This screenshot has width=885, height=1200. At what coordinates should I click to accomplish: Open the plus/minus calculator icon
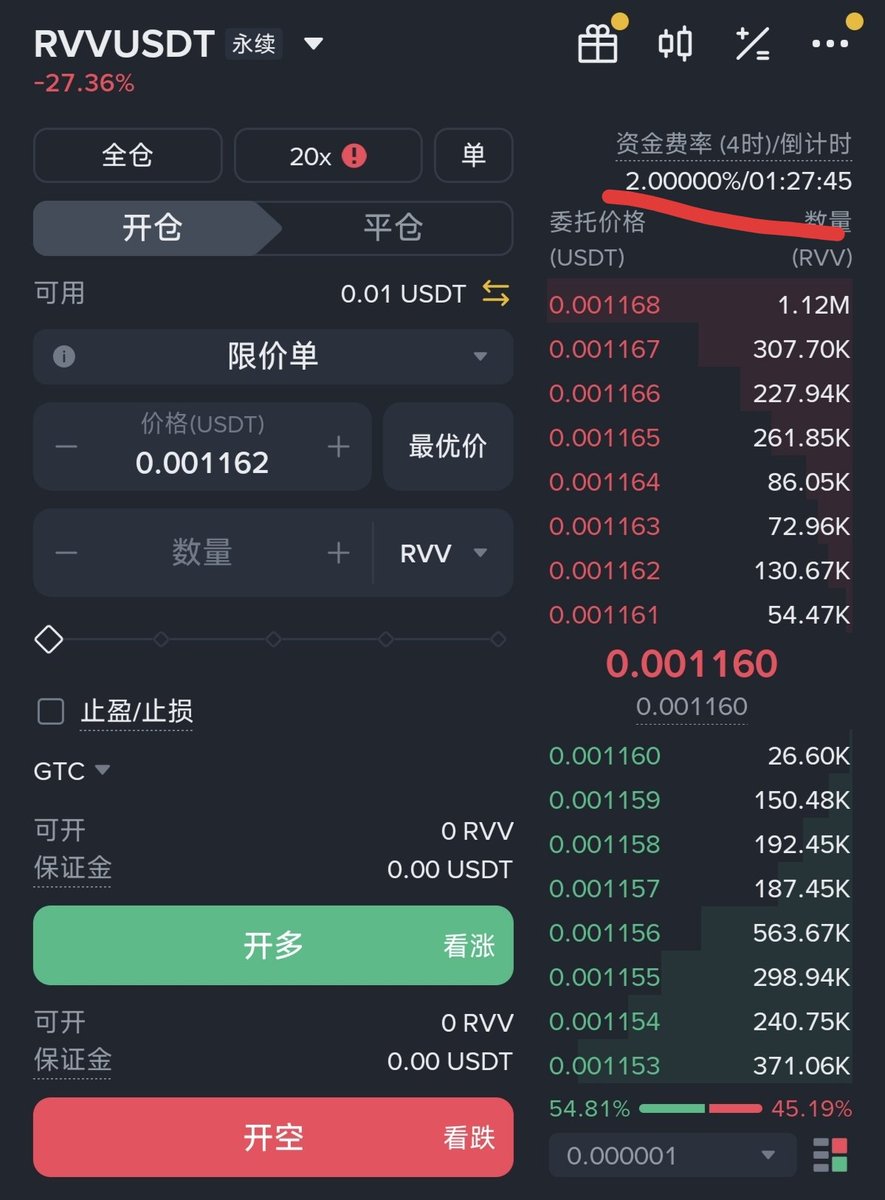tap(752, 44)
